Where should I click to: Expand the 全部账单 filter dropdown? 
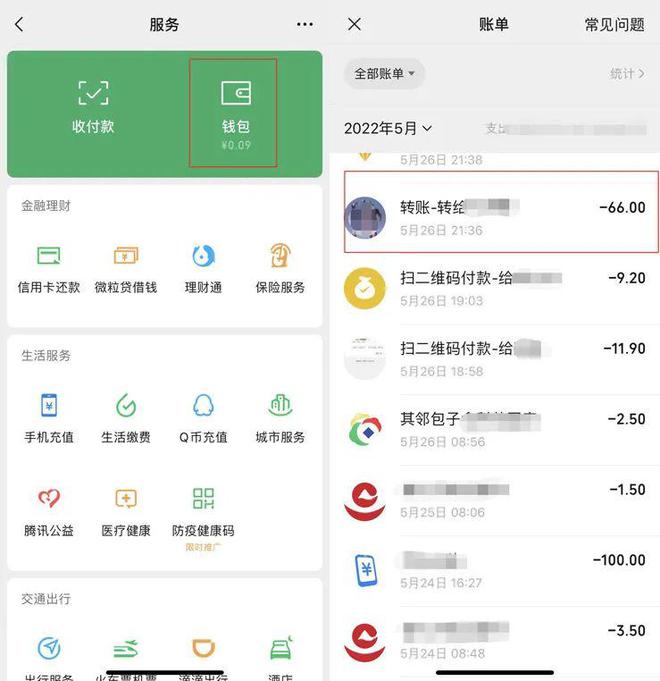click(385, 73)
